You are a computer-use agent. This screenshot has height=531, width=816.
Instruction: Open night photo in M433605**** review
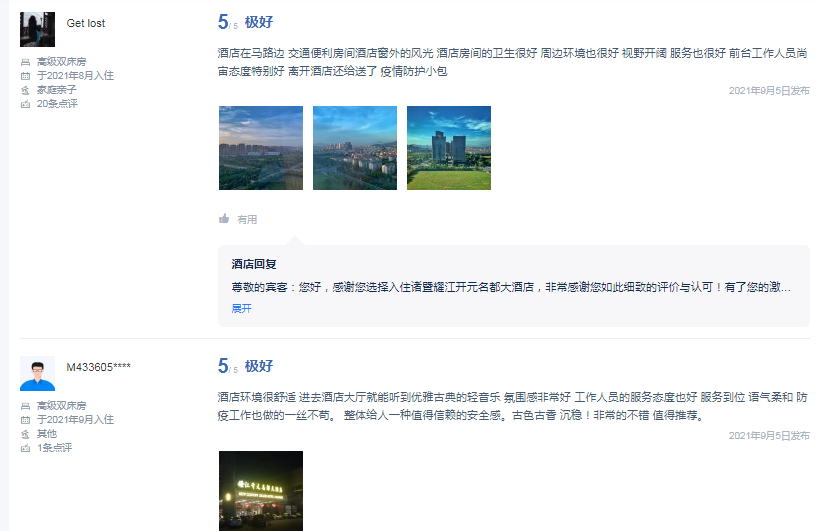coord(260,490)
